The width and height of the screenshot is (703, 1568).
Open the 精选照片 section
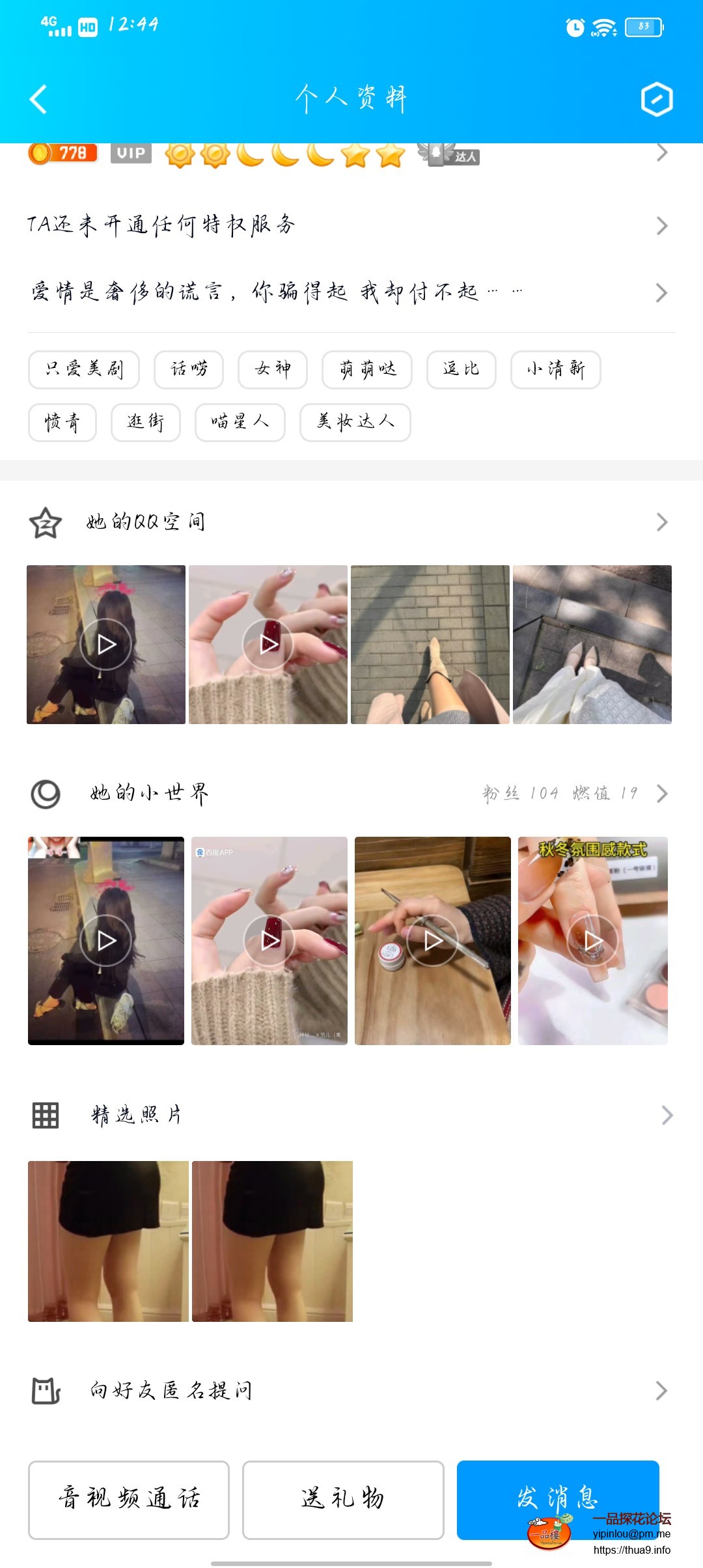tap(350, 1115)
